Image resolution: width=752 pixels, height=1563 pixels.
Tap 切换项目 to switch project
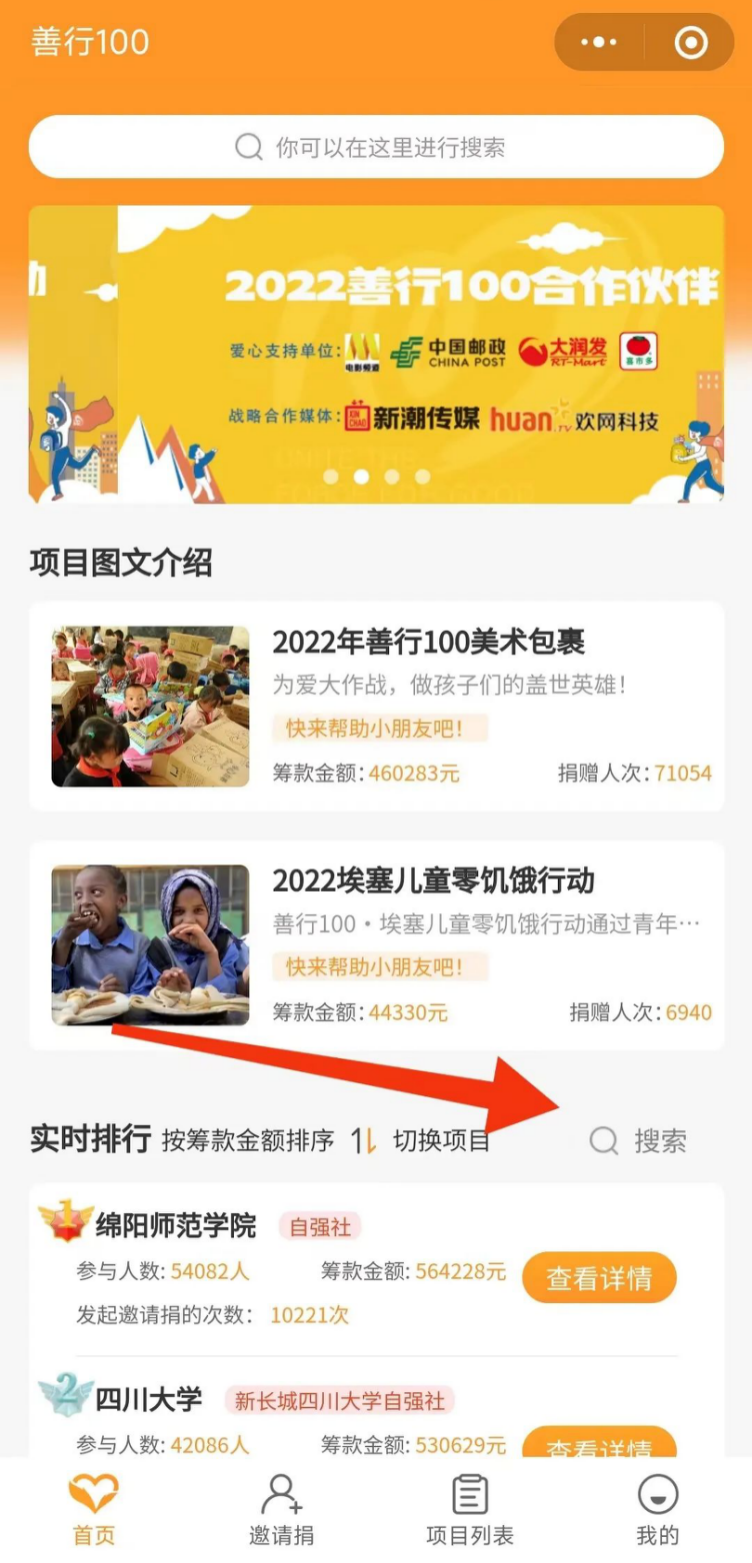(x=440, y=1141)
